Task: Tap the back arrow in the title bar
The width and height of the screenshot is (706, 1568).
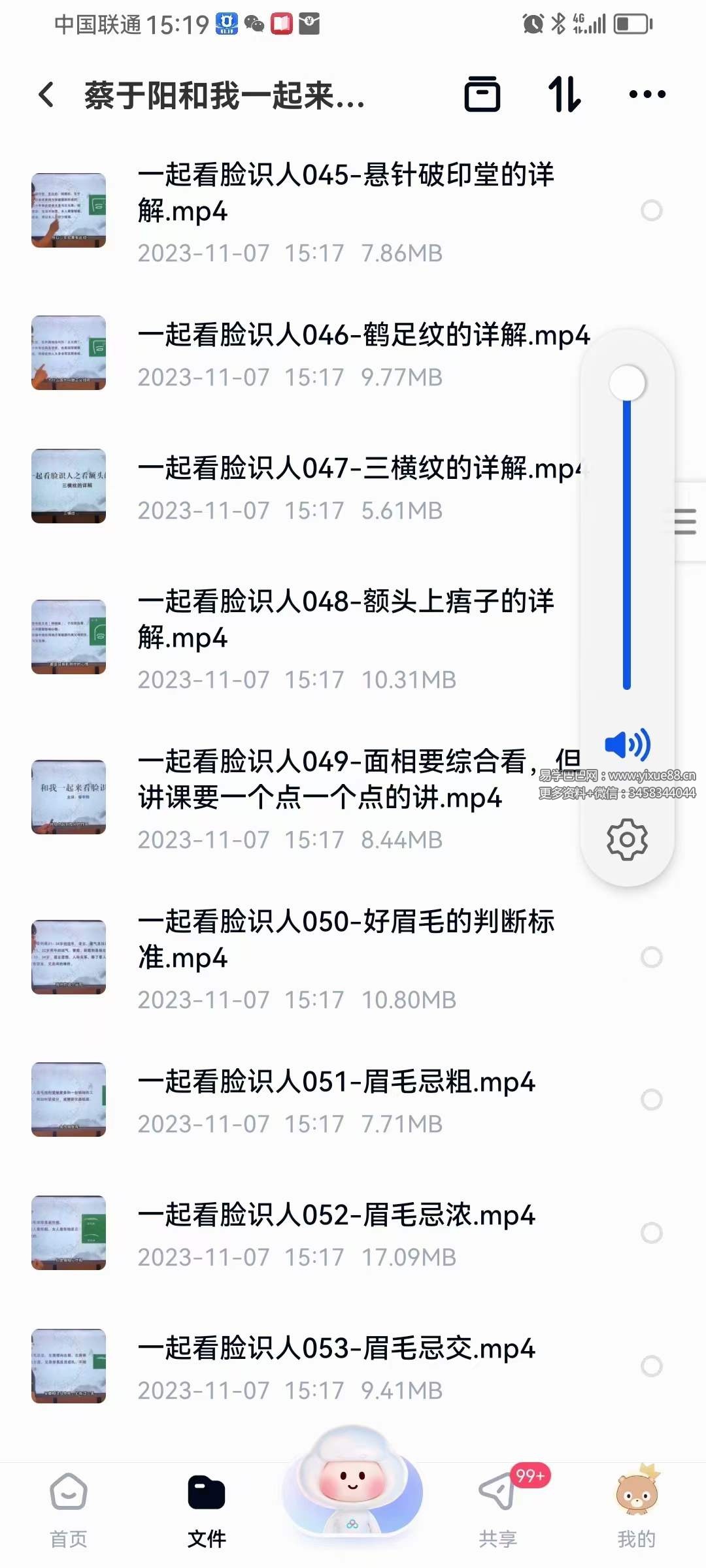Action: 46,95
